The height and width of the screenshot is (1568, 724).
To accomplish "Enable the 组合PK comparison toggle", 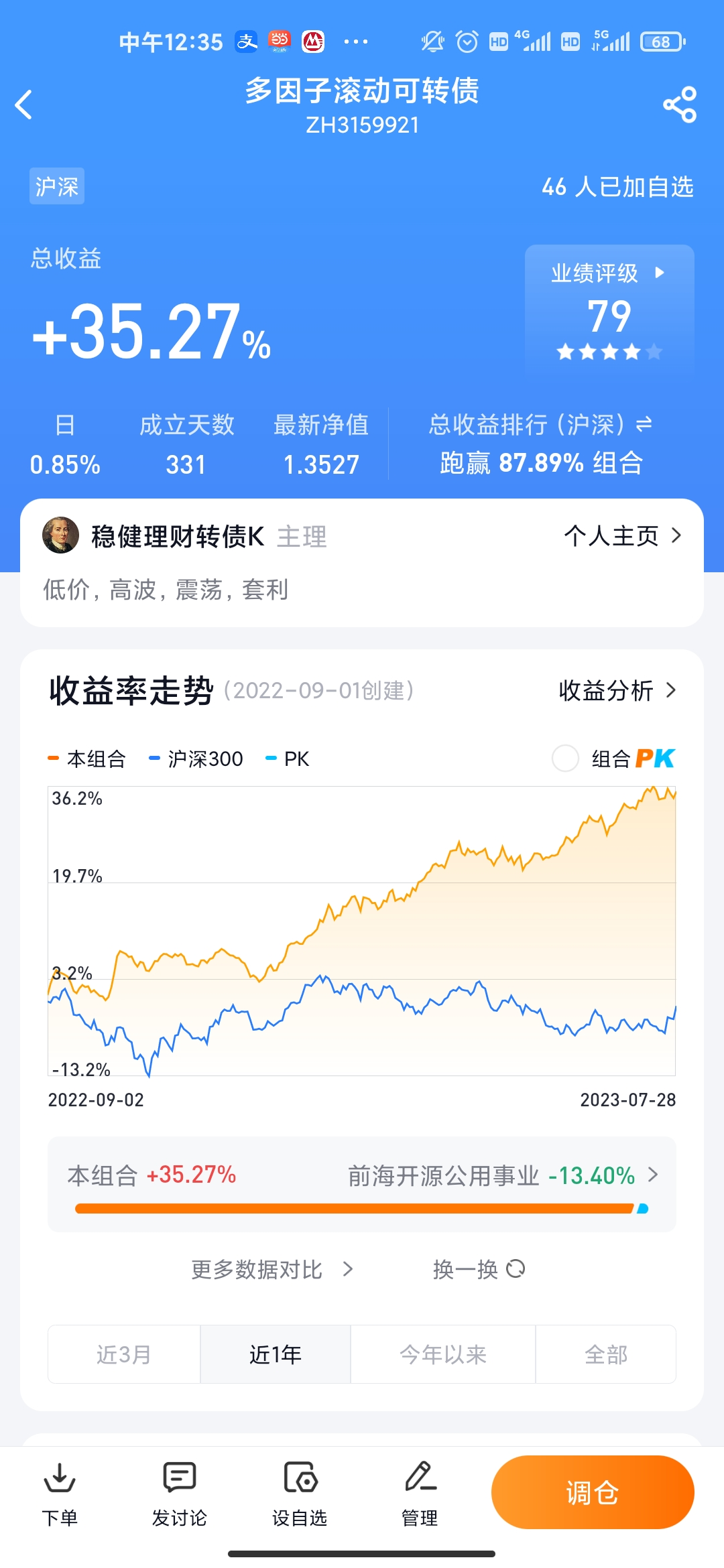I will click(565, 759).
